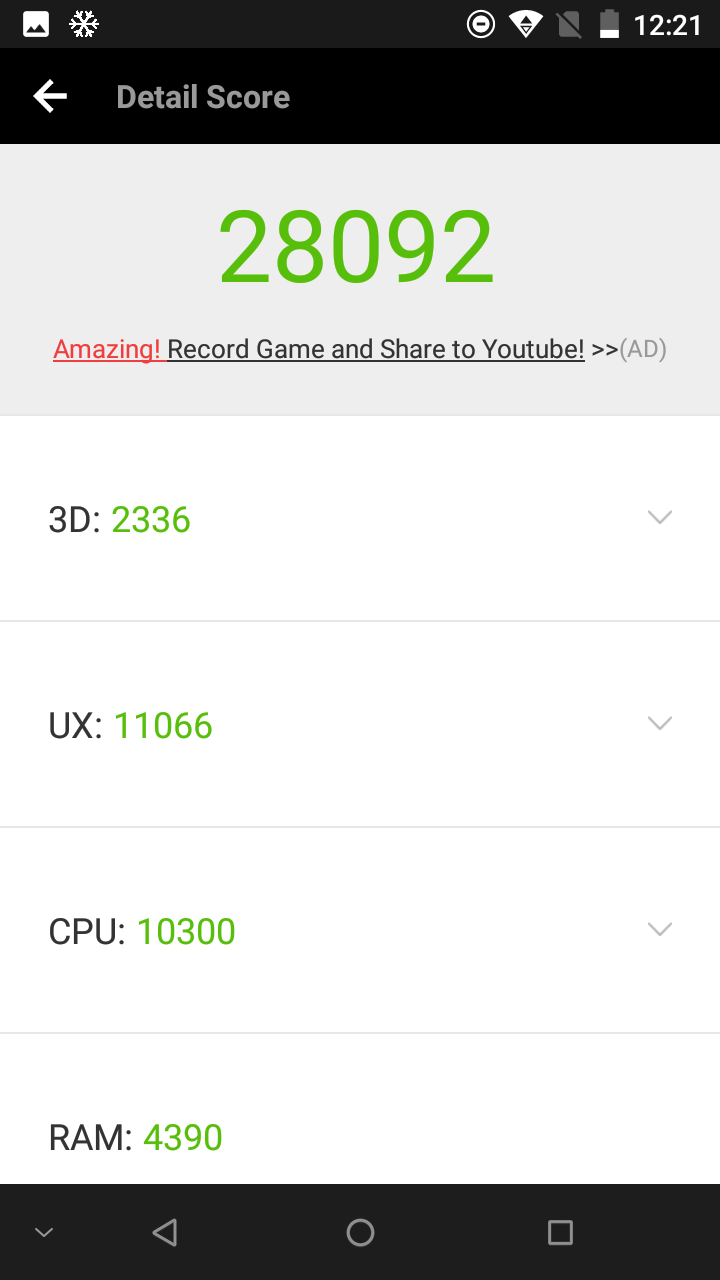Viewport: 720px width, 1280px height.
Task: Open the RAM score row
Action: (360, 1110)
